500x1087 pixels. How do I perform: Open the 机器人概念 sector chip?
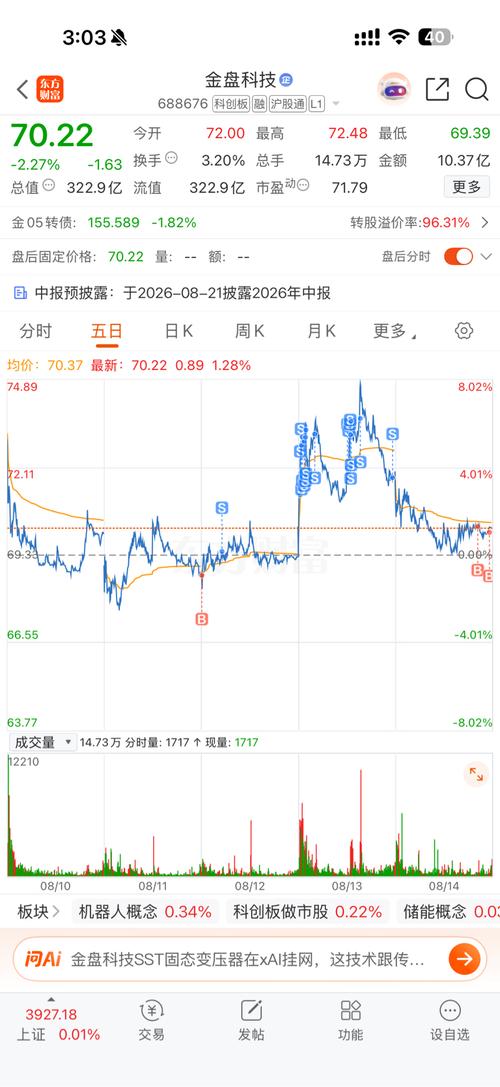coord(145,912)
